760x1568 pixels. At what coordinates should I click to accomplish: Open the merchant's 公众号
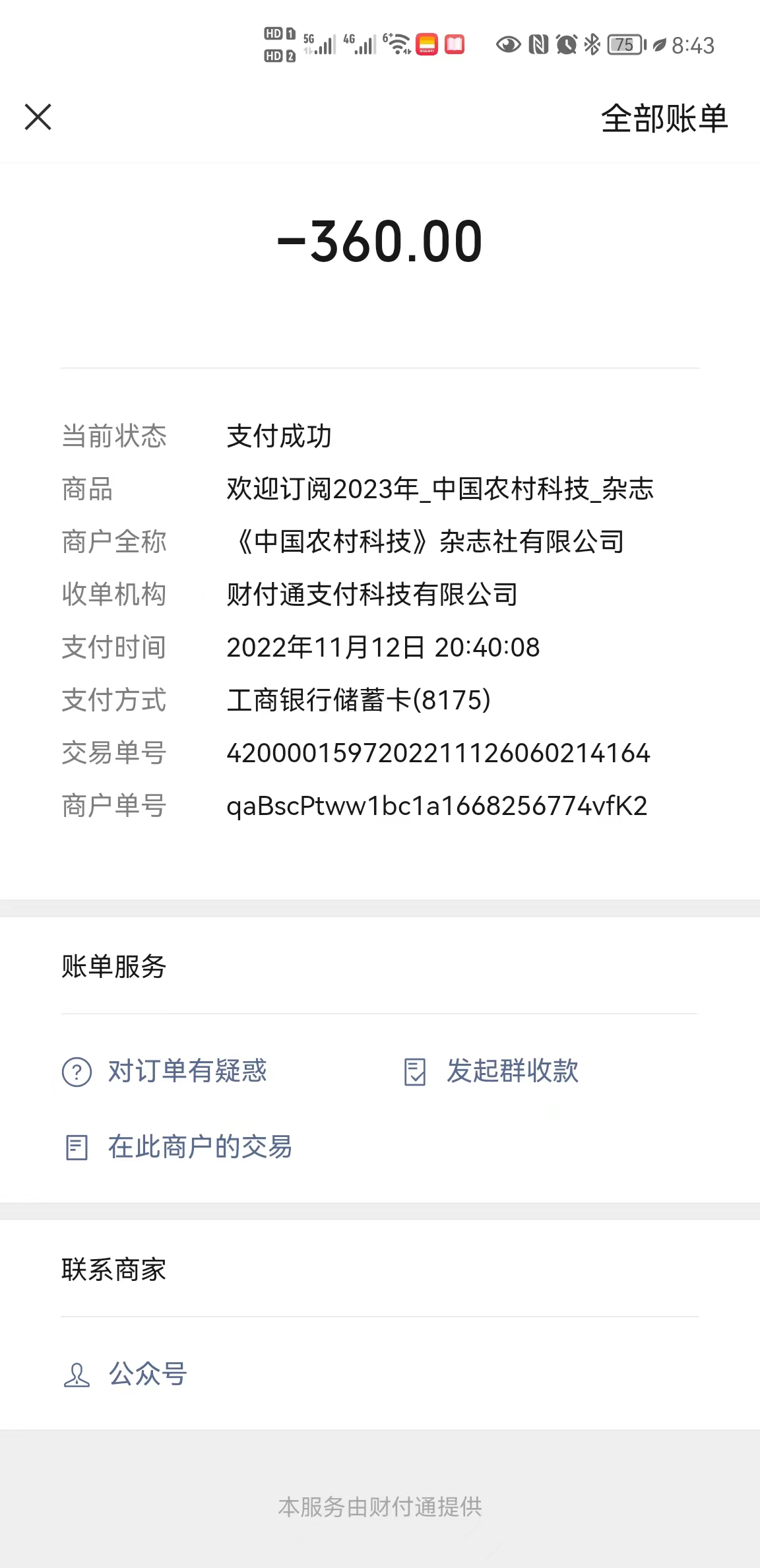point(125,1374)
